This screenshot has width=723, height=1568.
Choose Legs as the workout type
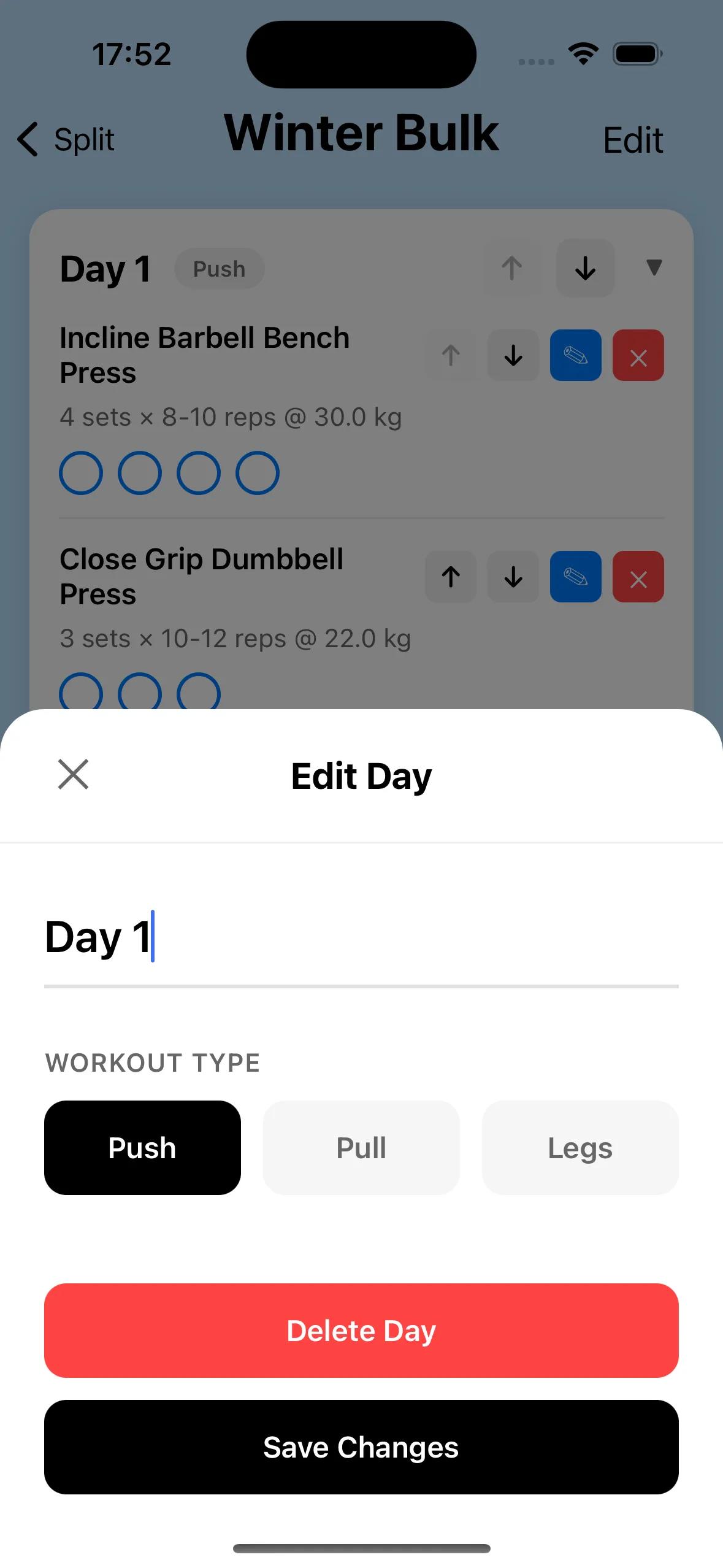(580, 1148)
